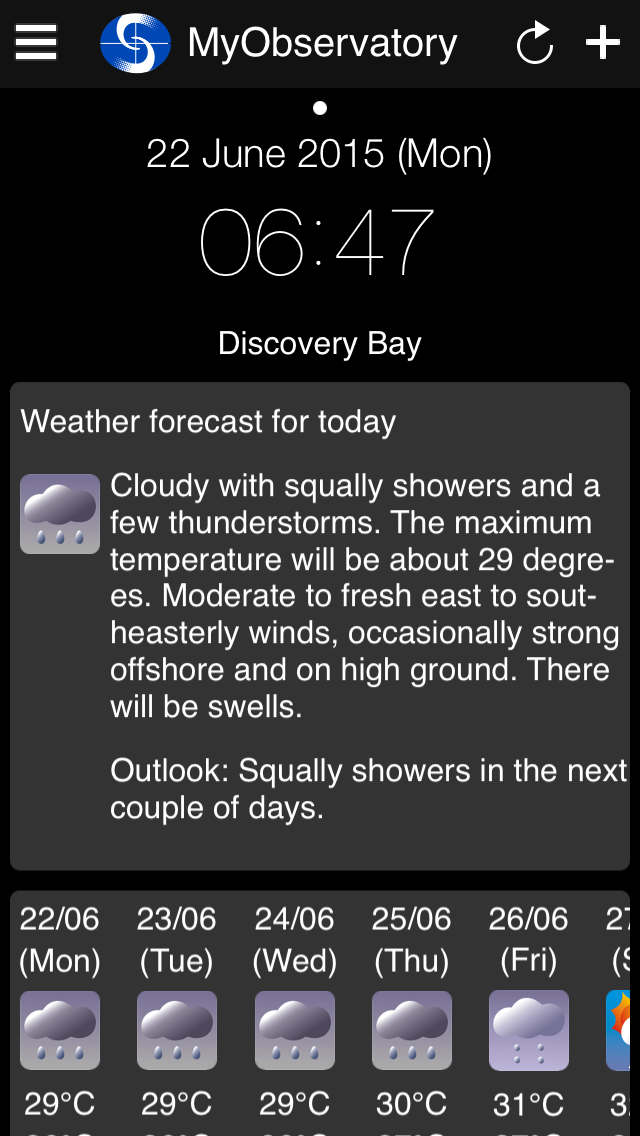The image size is (640, 1136).
Task: Open today's weather forecast card
Action: (x=320, y=625)
